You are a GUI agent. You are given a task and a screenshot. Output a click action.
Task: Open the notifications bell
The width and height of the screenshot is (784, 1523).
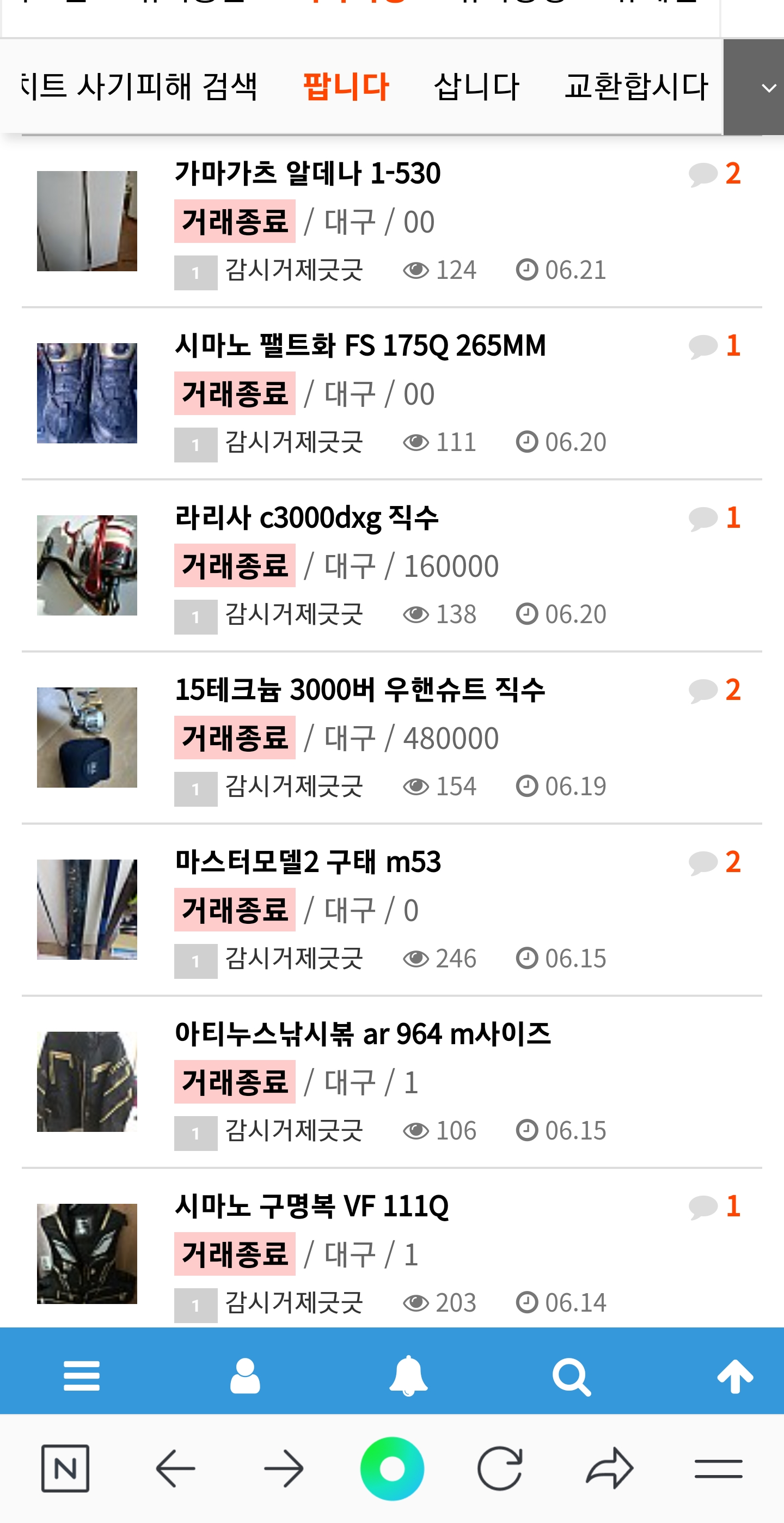tap(408, 1376)
